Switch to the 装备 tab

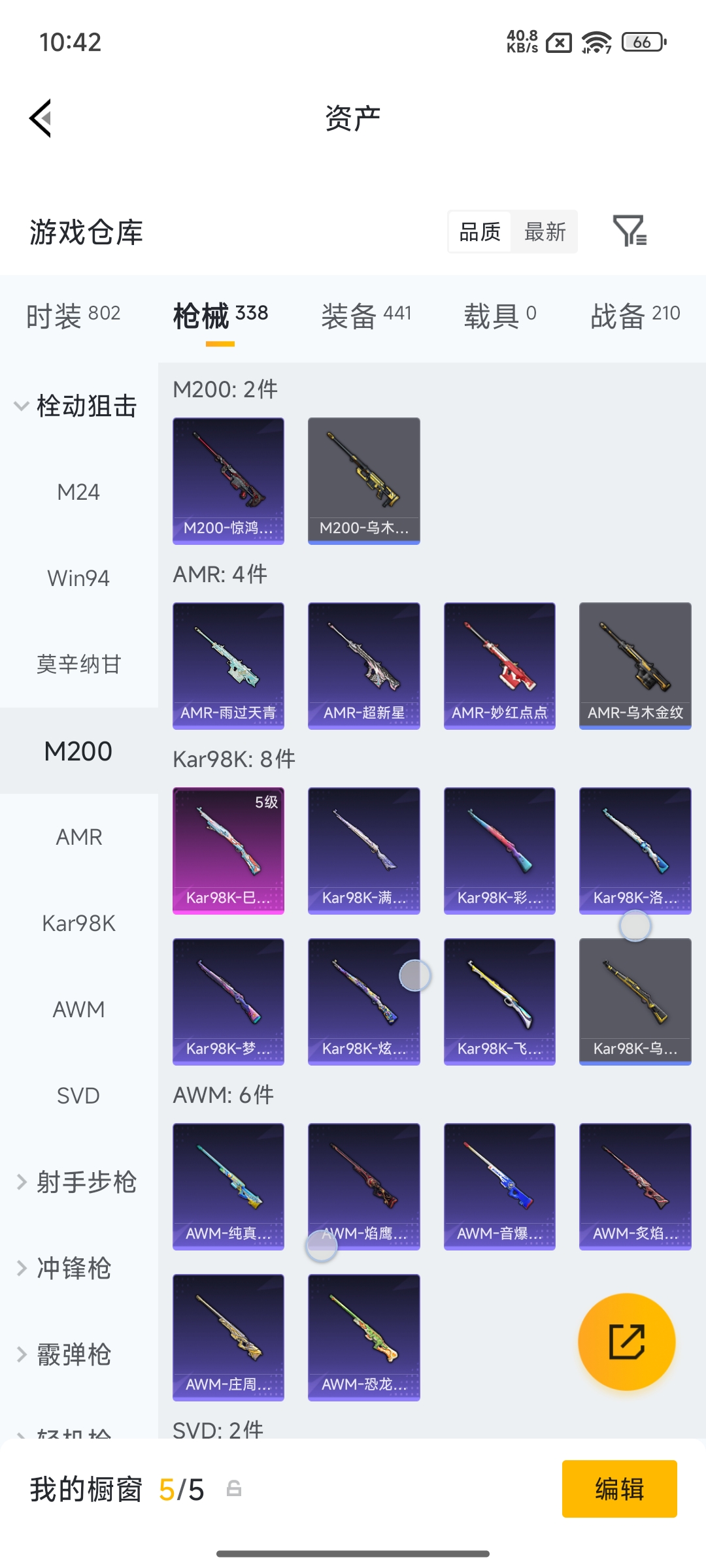click(366, 316)
